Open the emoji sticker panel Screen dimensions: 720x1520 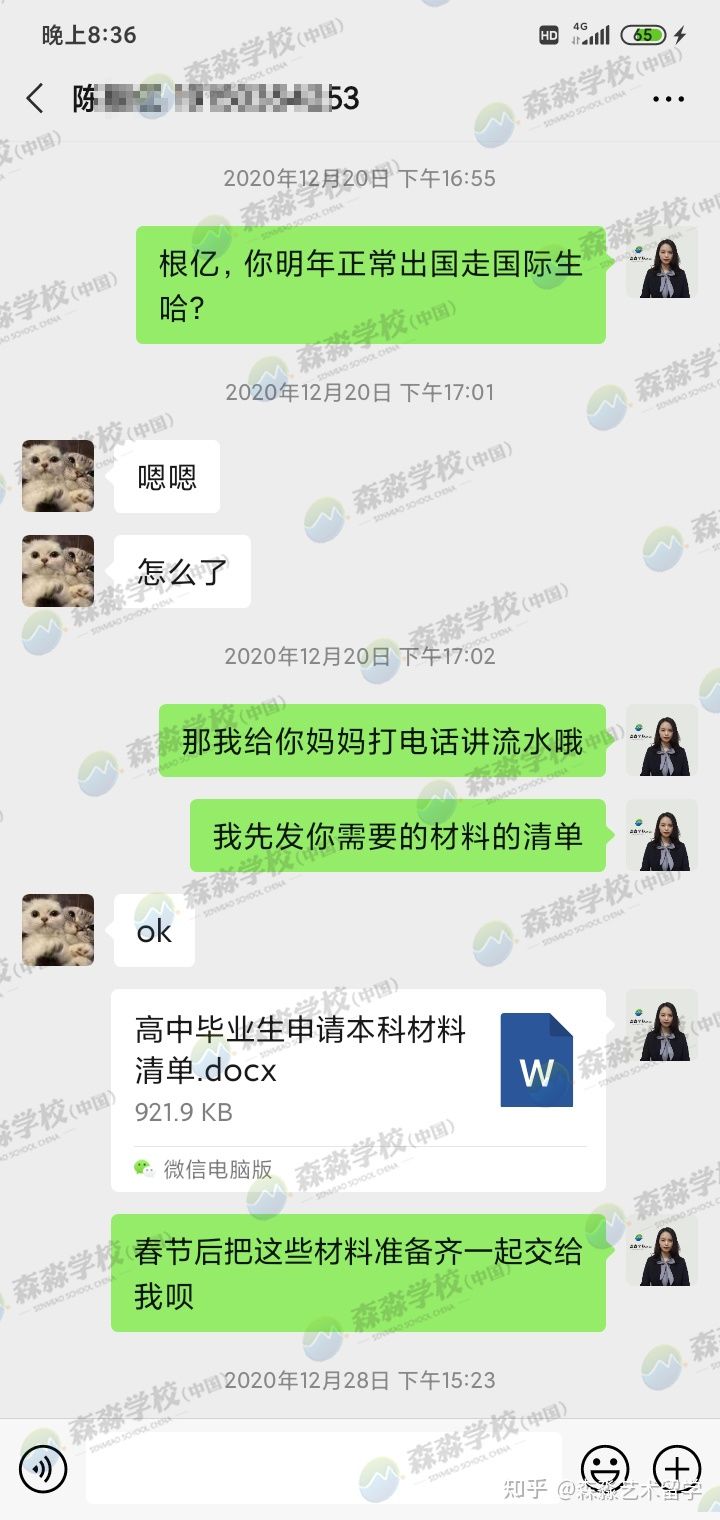click(605, 1468)
